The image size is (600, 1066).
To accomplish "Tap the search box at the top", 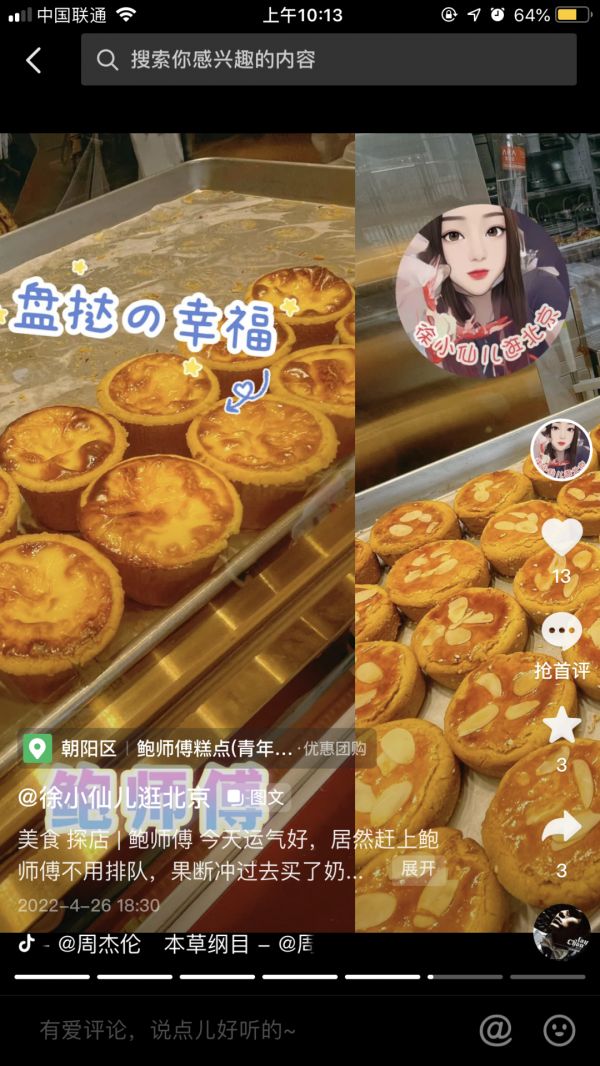I will coord(328,60).
